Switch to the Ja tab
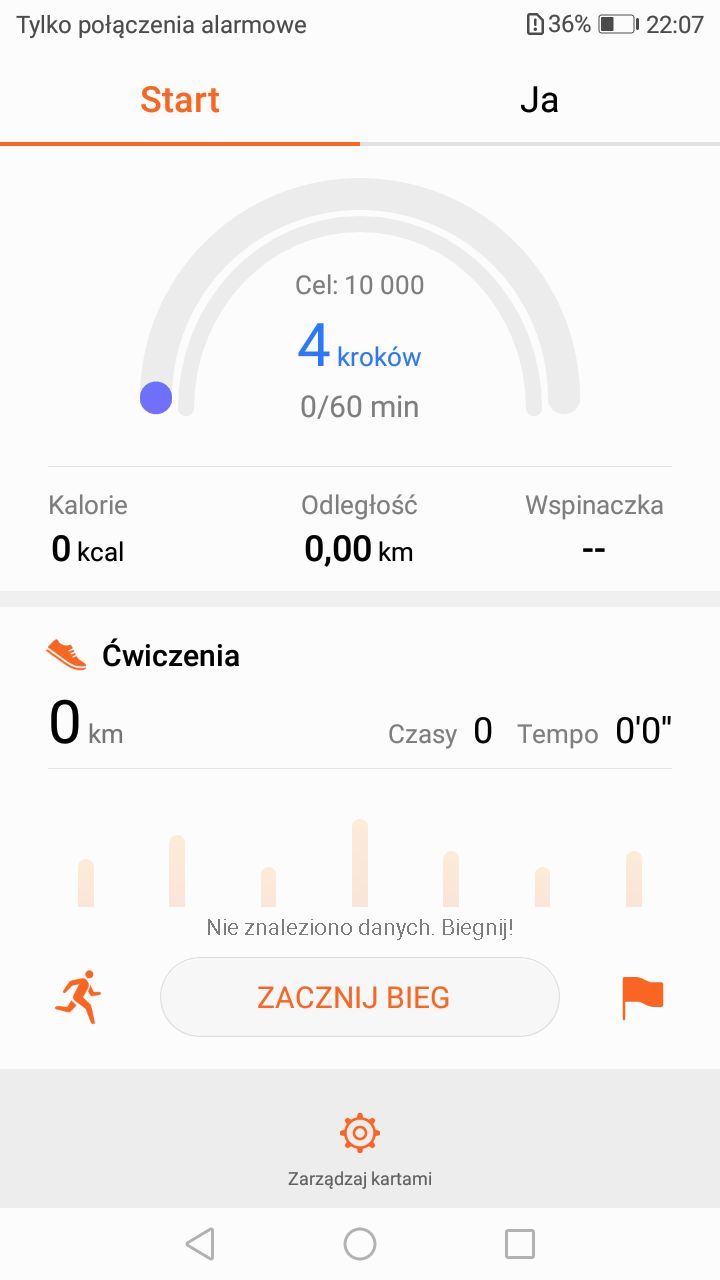Viewport: 720px width, 1280px height. tap(540, 99)
